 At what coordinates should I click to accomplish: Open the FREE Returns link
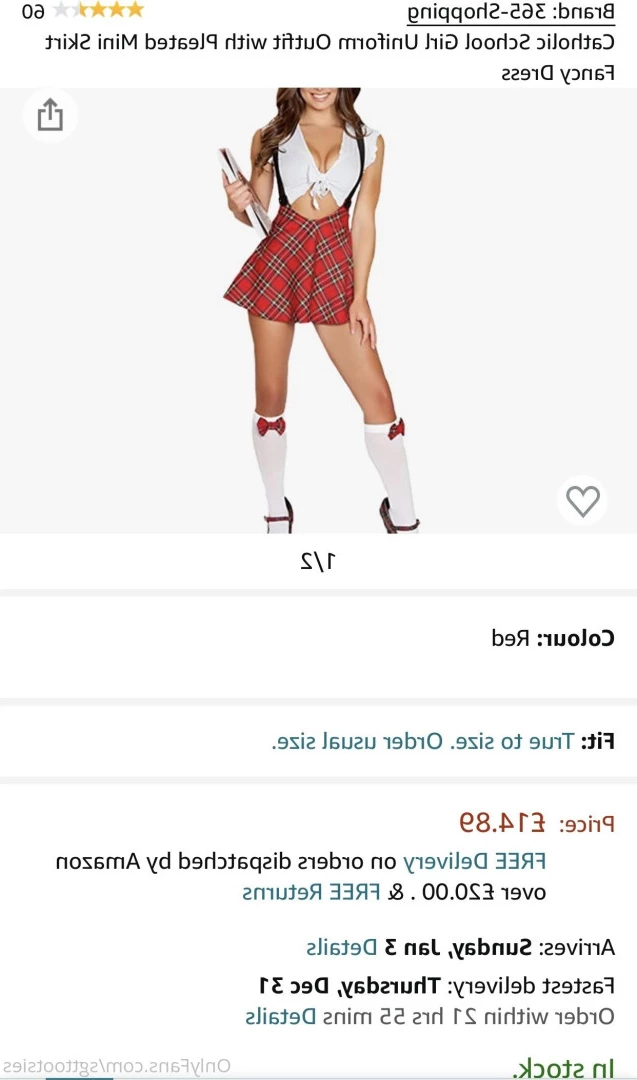(x=311, y=892)
